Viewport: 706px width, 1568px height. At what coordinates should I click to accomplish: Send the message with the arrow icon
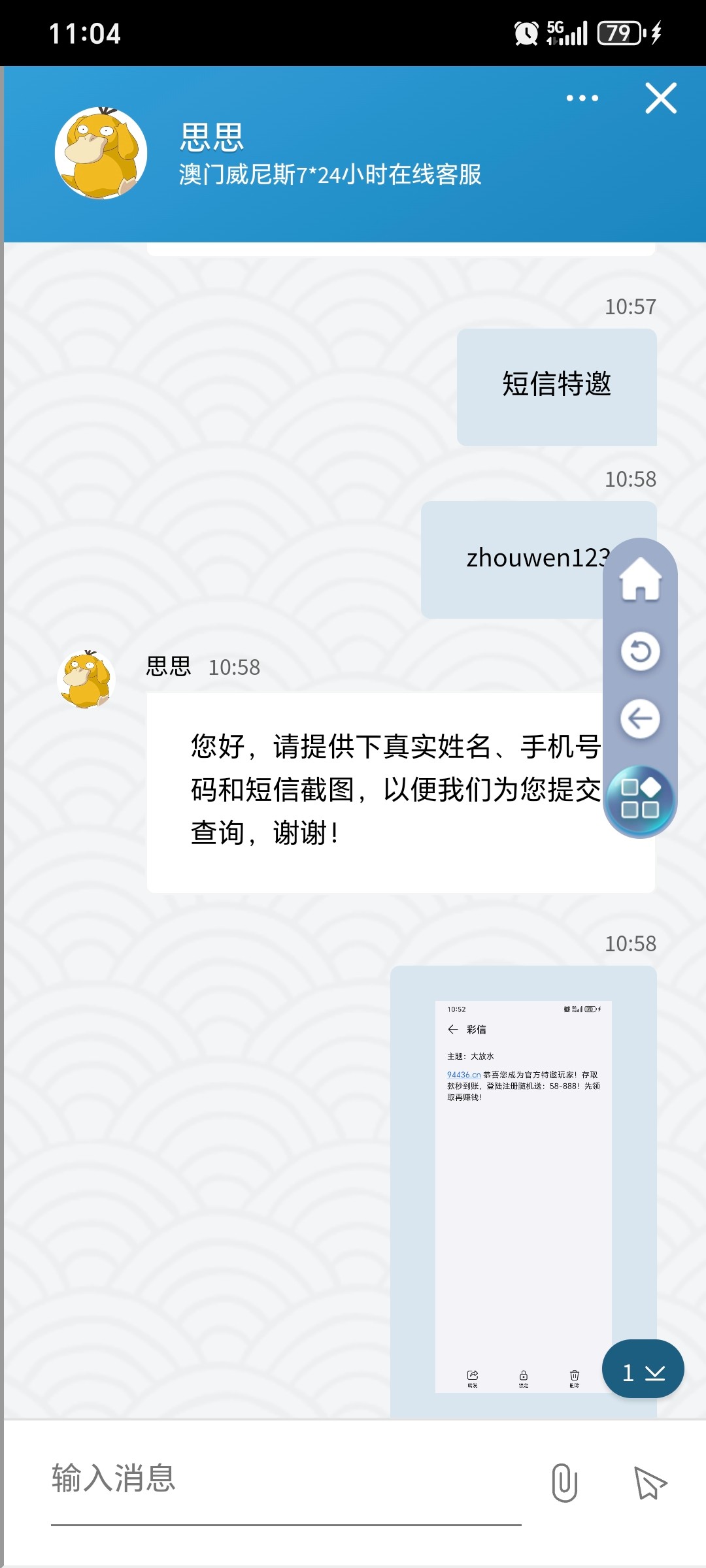[650, 1482]
